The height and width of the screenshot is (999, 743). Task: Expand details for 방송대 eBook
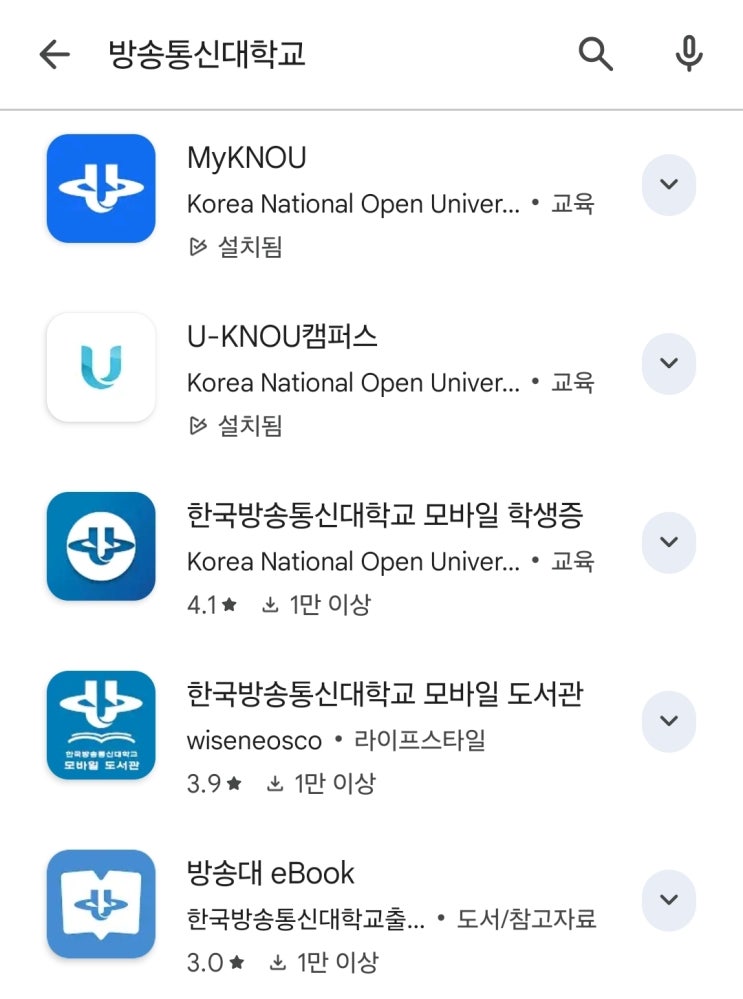click(x=668, y=900)
